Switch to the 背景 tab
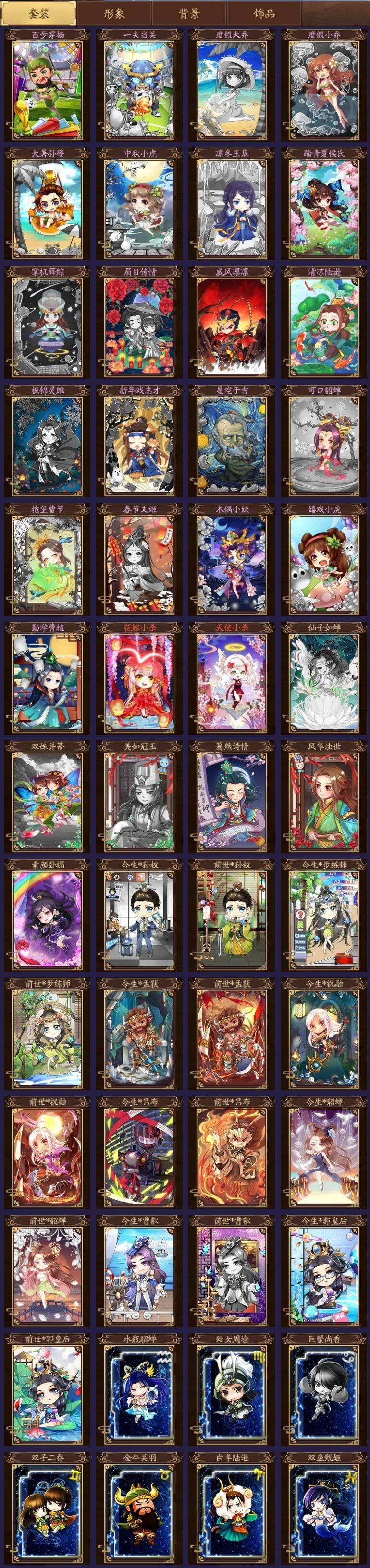 point(189,13)
